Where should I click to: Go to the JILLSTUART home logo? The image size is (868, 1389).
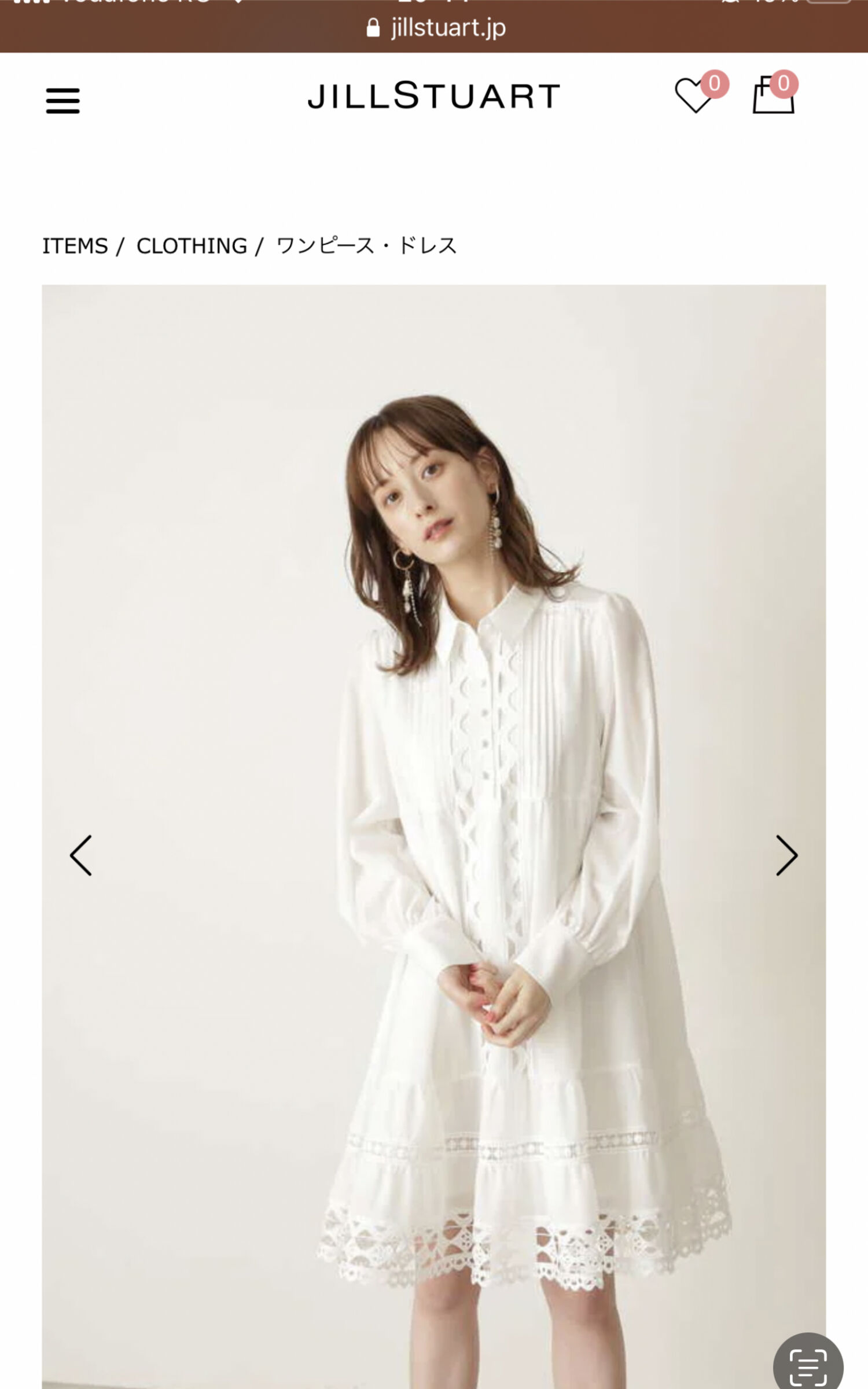[434, 95]
